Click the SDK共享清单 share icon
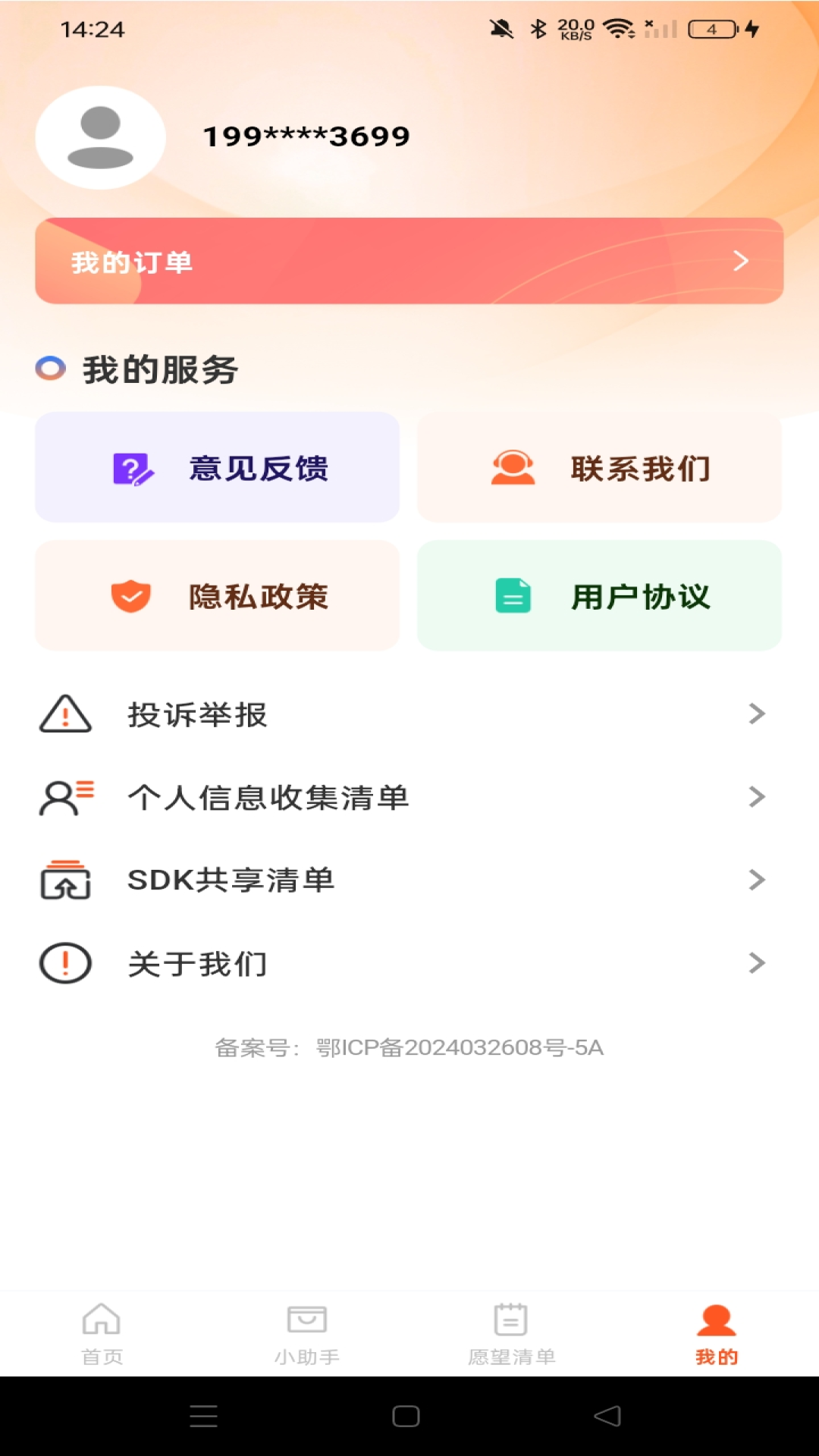This screenshot has width=819, height=1456. [64, 880]
